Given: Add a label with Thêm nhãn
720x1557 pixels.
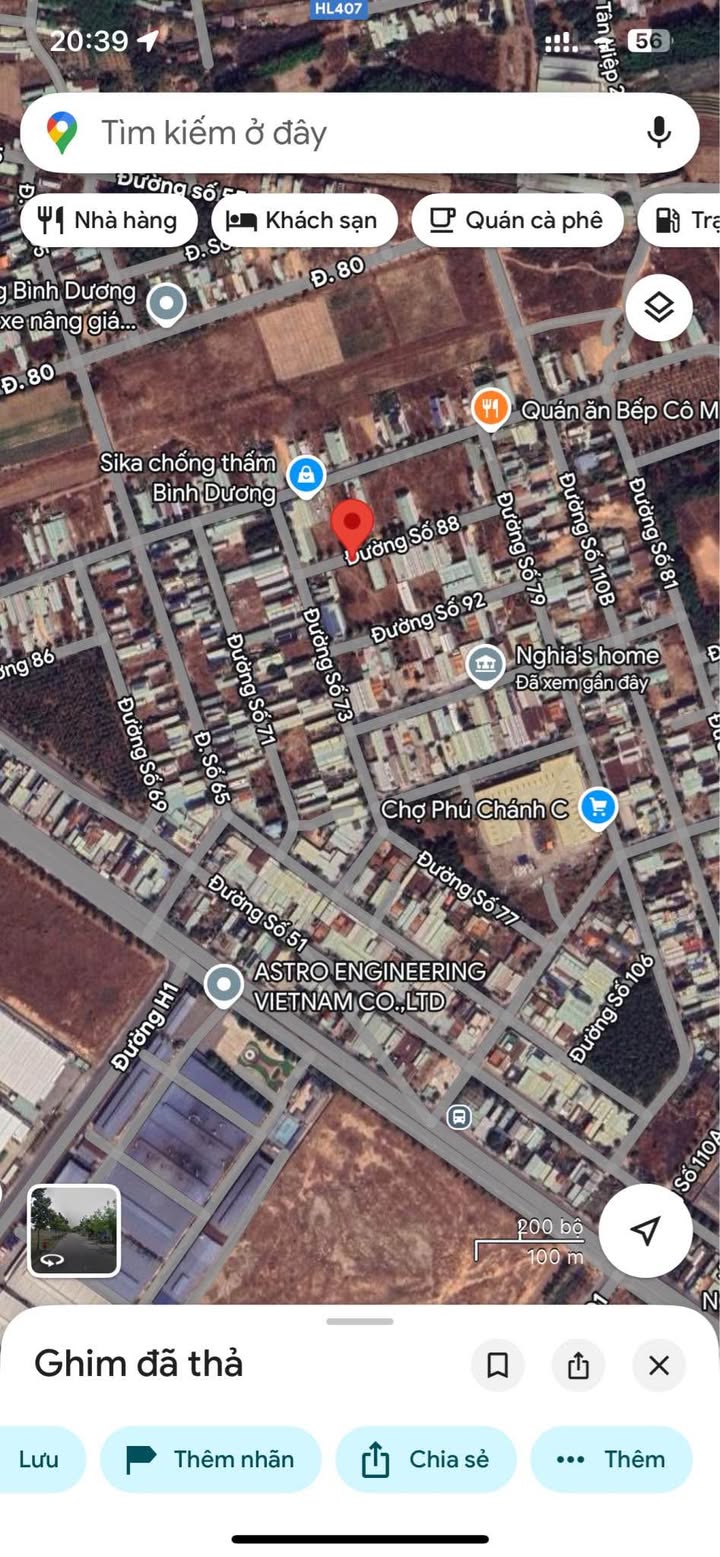Looking at the screenshot, I should [210, 1459].
